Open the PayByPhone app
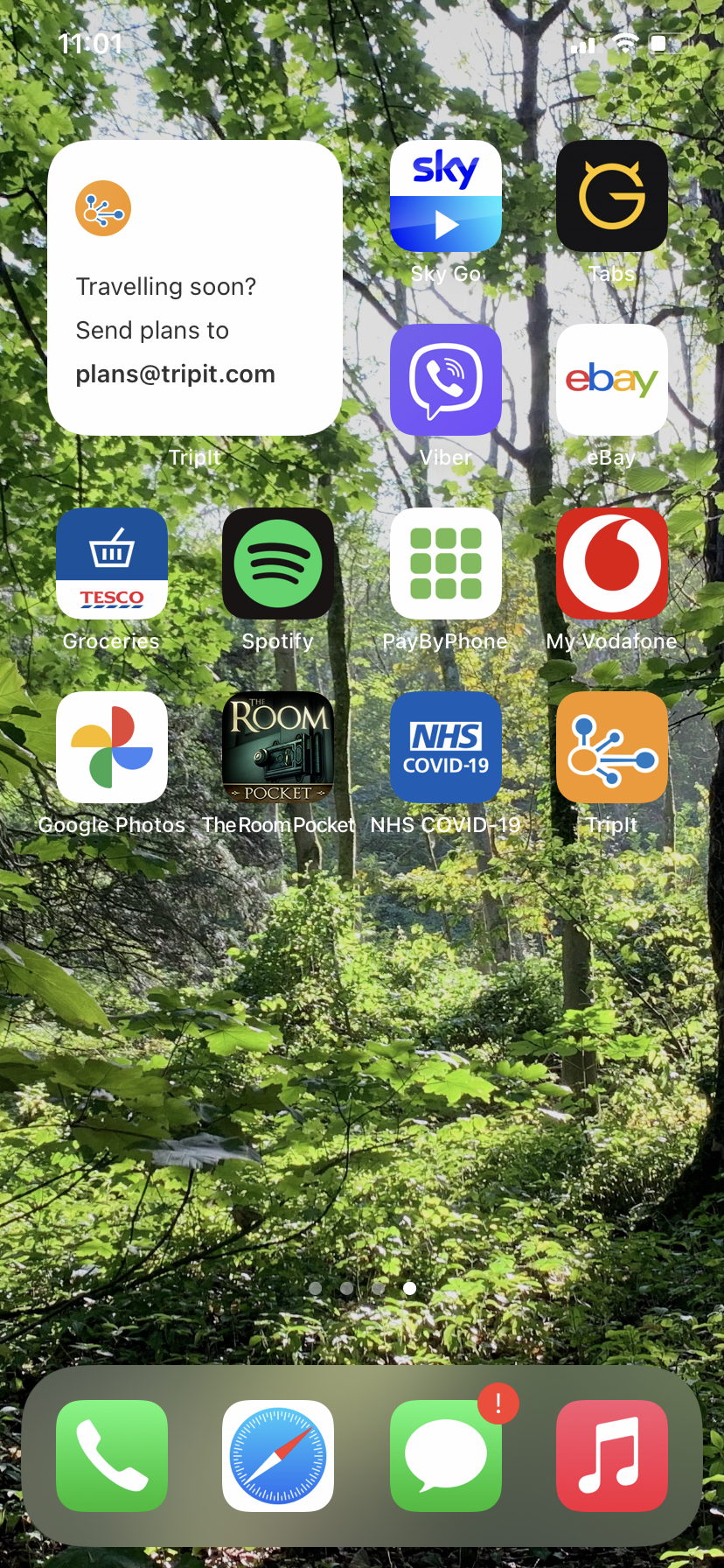 446,563
